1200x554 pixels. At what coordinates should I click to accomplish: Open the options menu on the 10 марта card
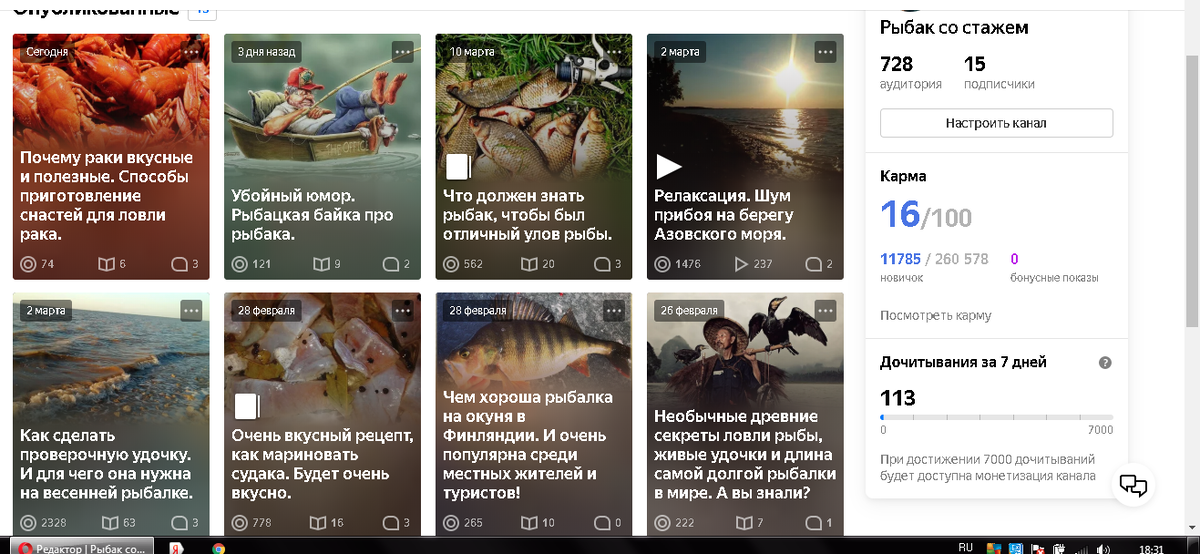[613, 51]
